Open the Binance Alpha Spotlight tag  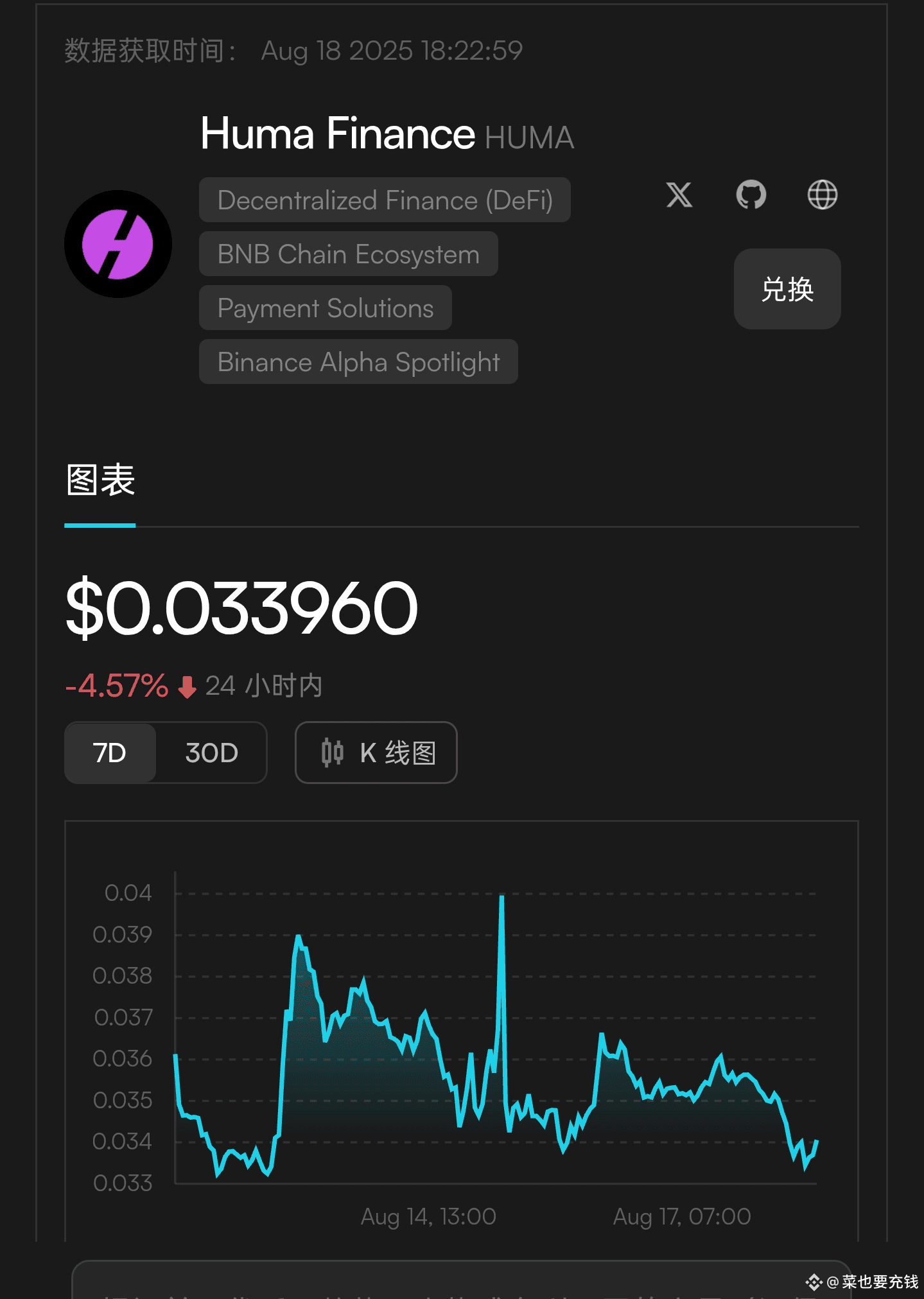(358, 362)
